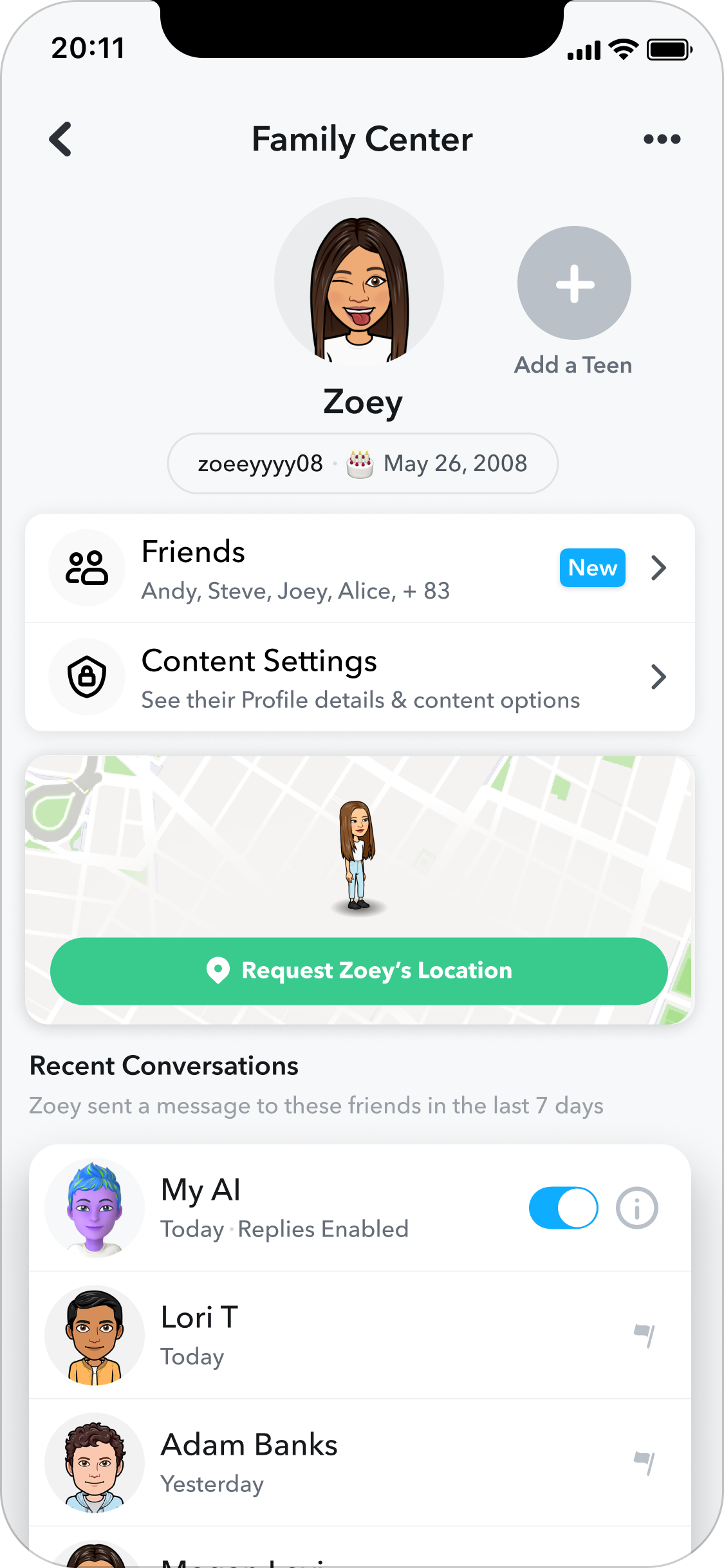Add a Teen to Family Center
Image resolution: width=724 pixels, height=1568 pixels.
[x=574, y=283]
